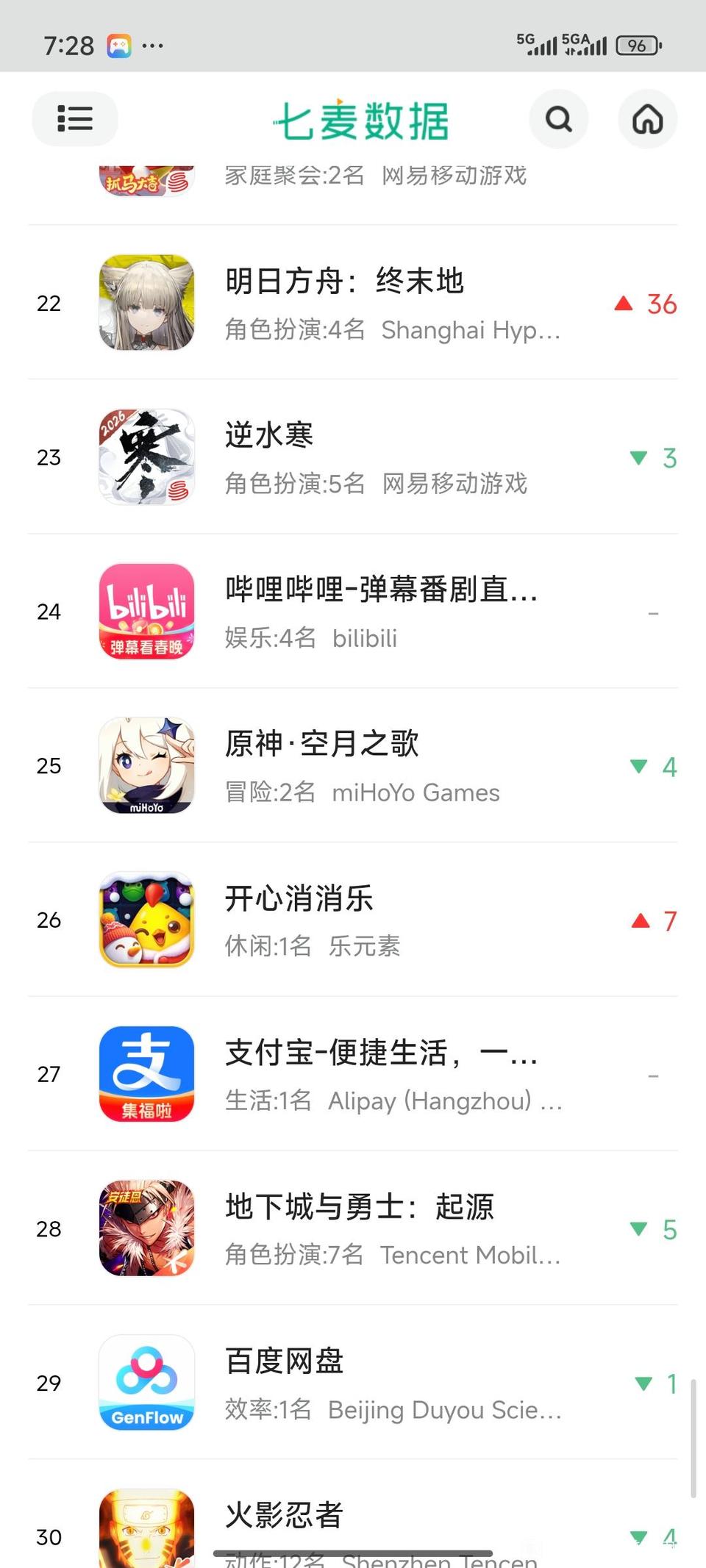Tap the 七麦数据 header logo
Viewport: 706px width, 1568px height.
[x=360, y=120]
